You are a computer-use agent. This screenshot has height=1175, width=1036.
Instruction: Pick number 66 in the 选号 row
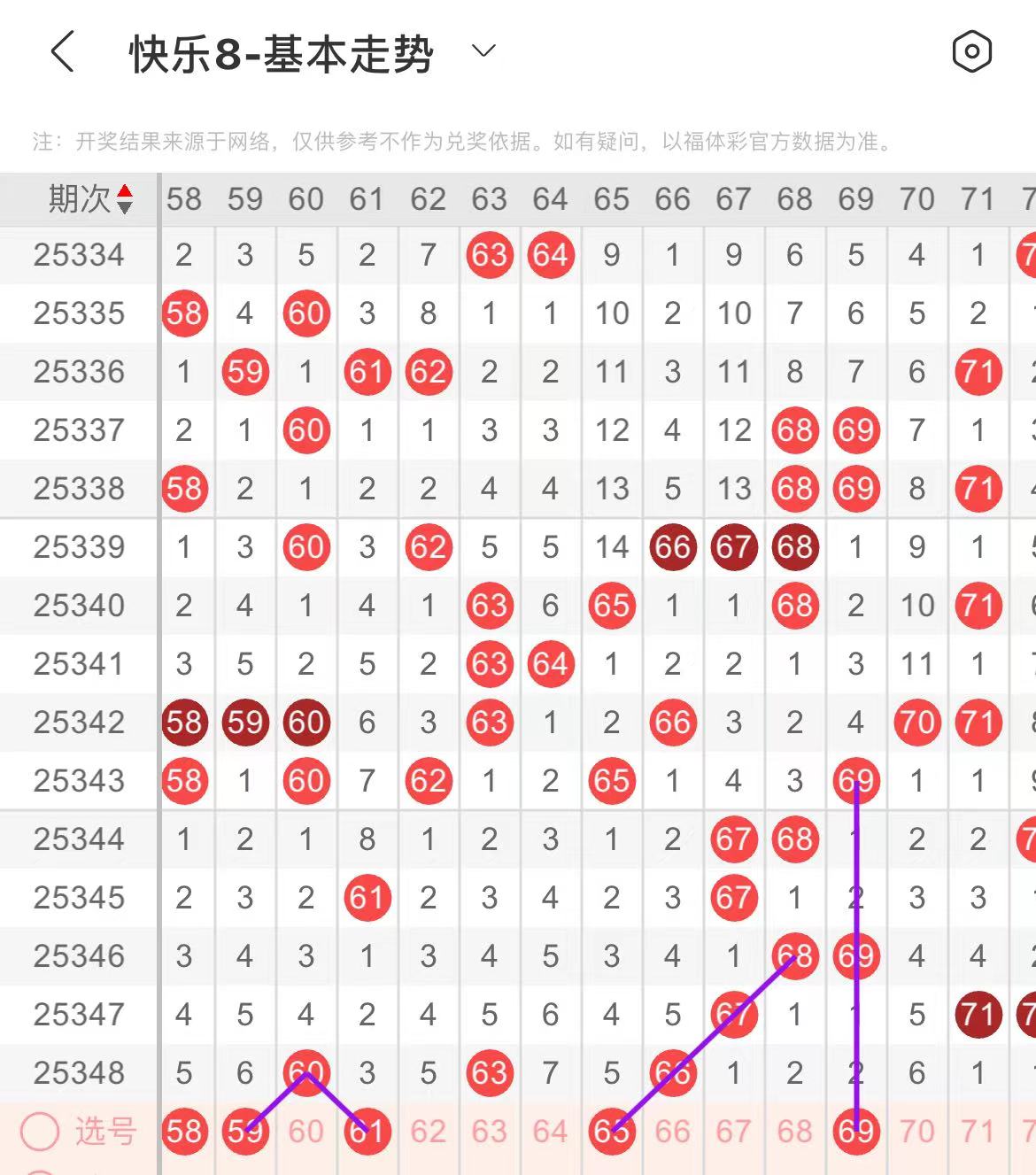click(x=672, y=1132)
